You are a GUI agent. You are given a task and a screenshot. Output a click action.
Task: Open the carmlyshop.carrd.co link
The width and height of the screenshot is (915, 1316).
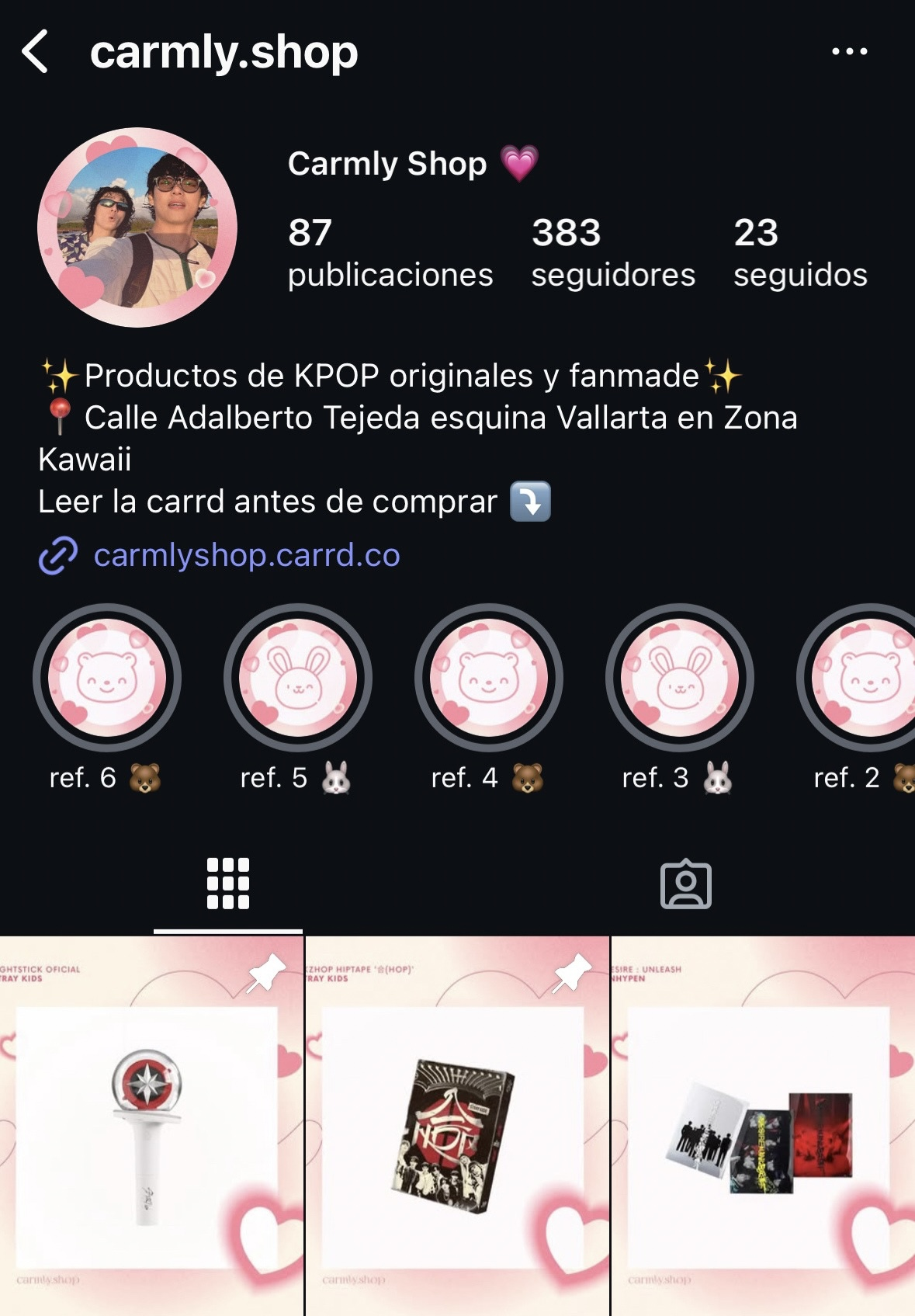tap(246, 555)
